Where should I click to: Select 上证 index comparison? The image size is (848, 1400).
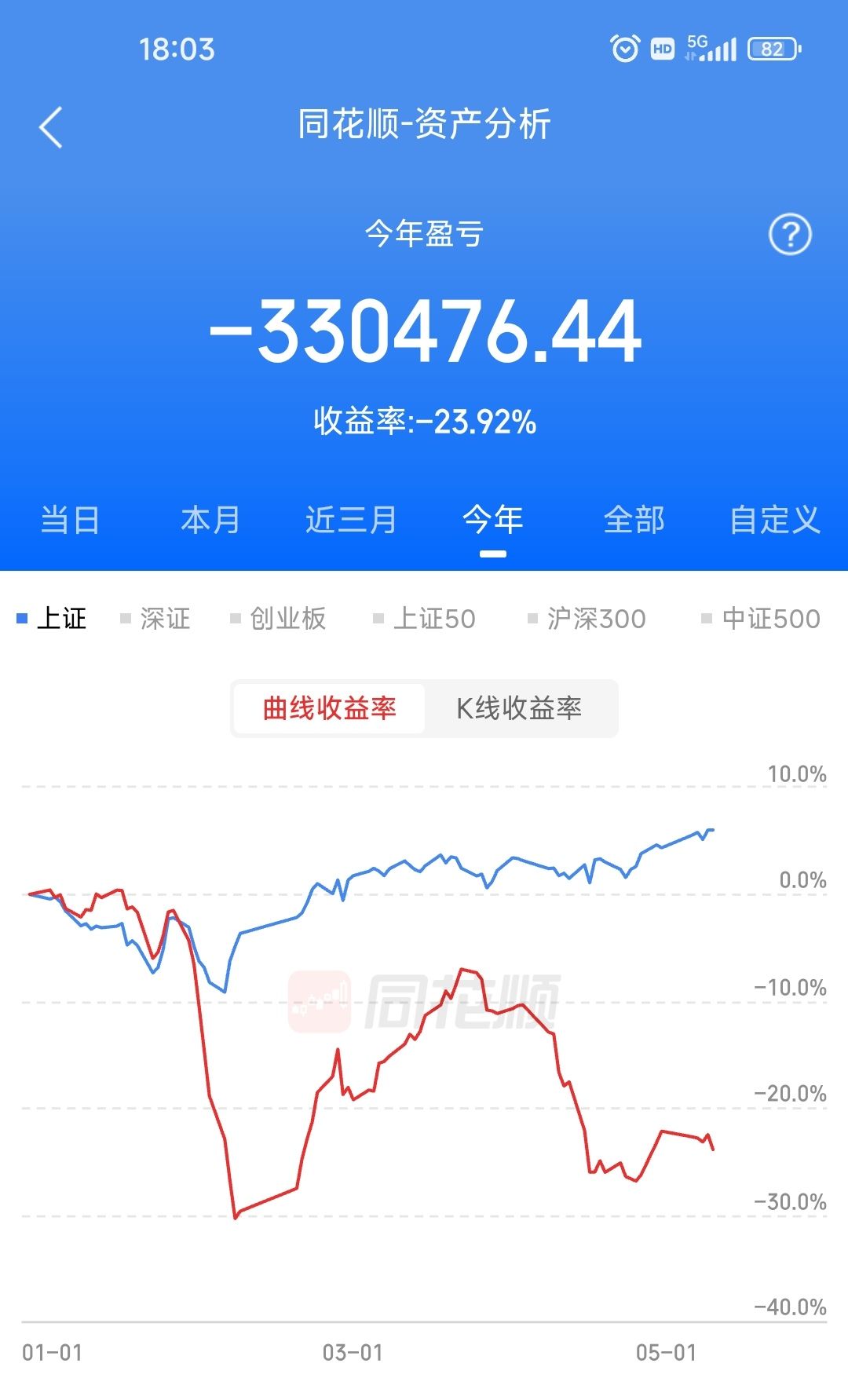click(52, 619)
